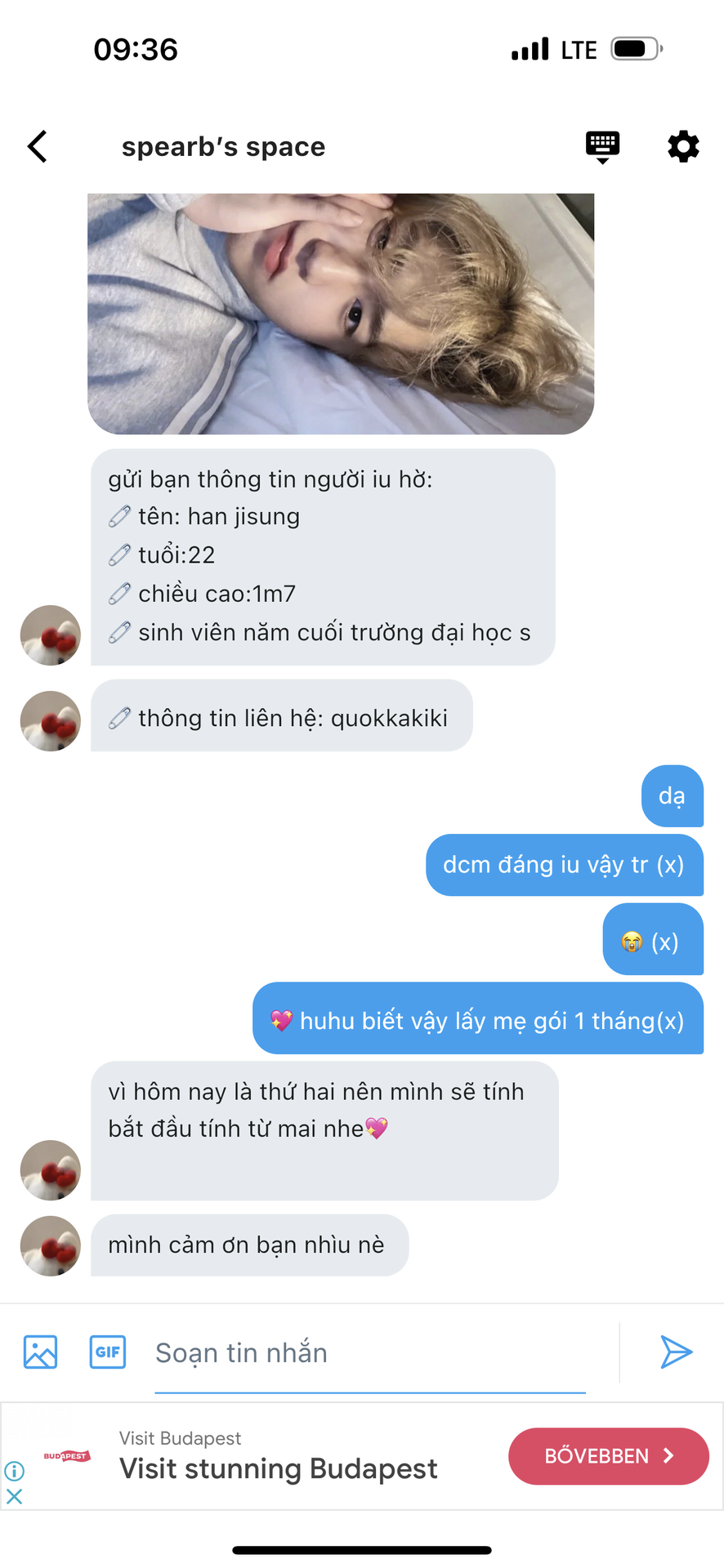Open the GIF picker
This screenshot has width=724, height=1568.
click(108, 1352)
